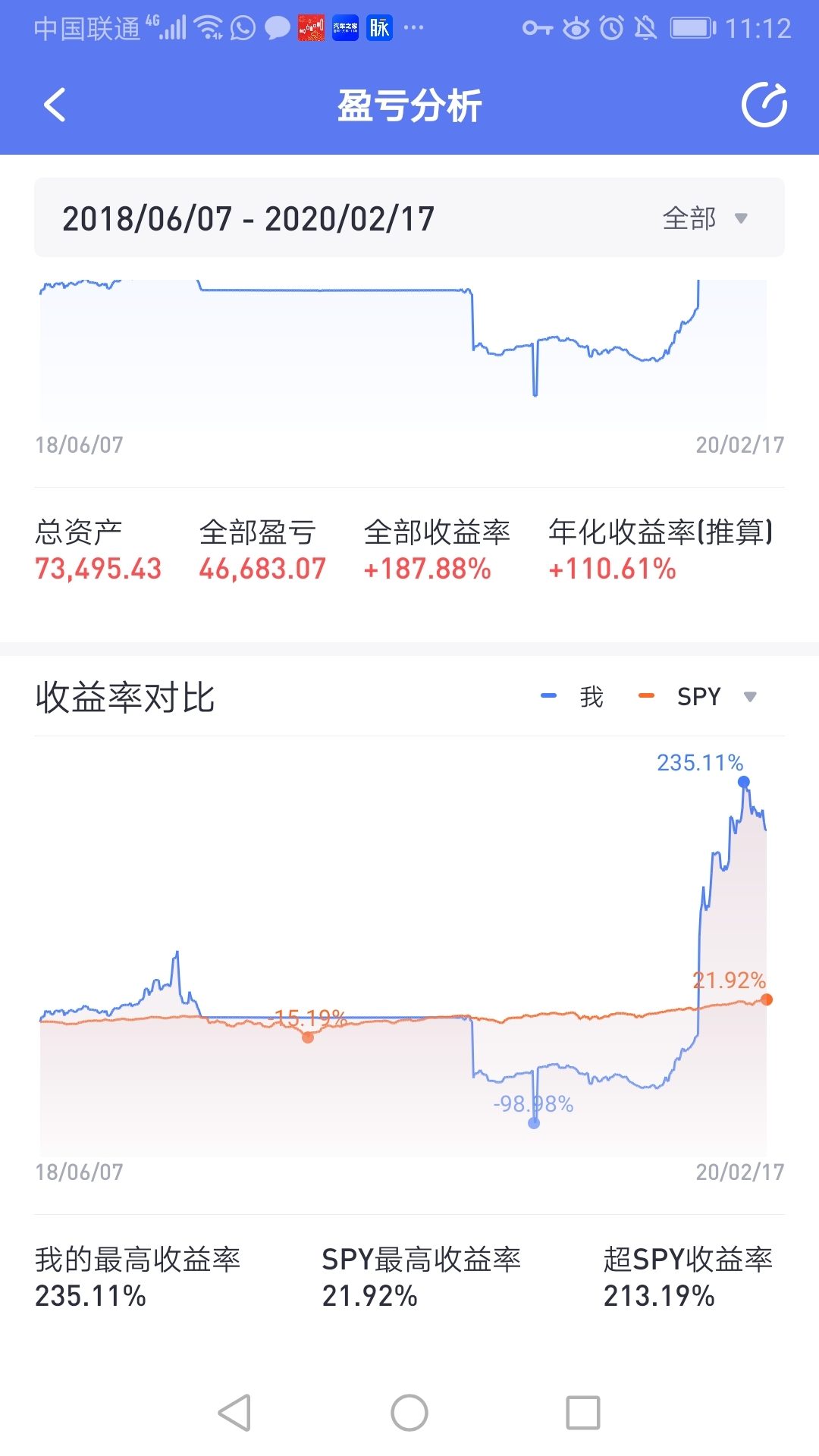Open the 全部 date range dropdown
Screen dimensions: 819x1456
point(704,218)
